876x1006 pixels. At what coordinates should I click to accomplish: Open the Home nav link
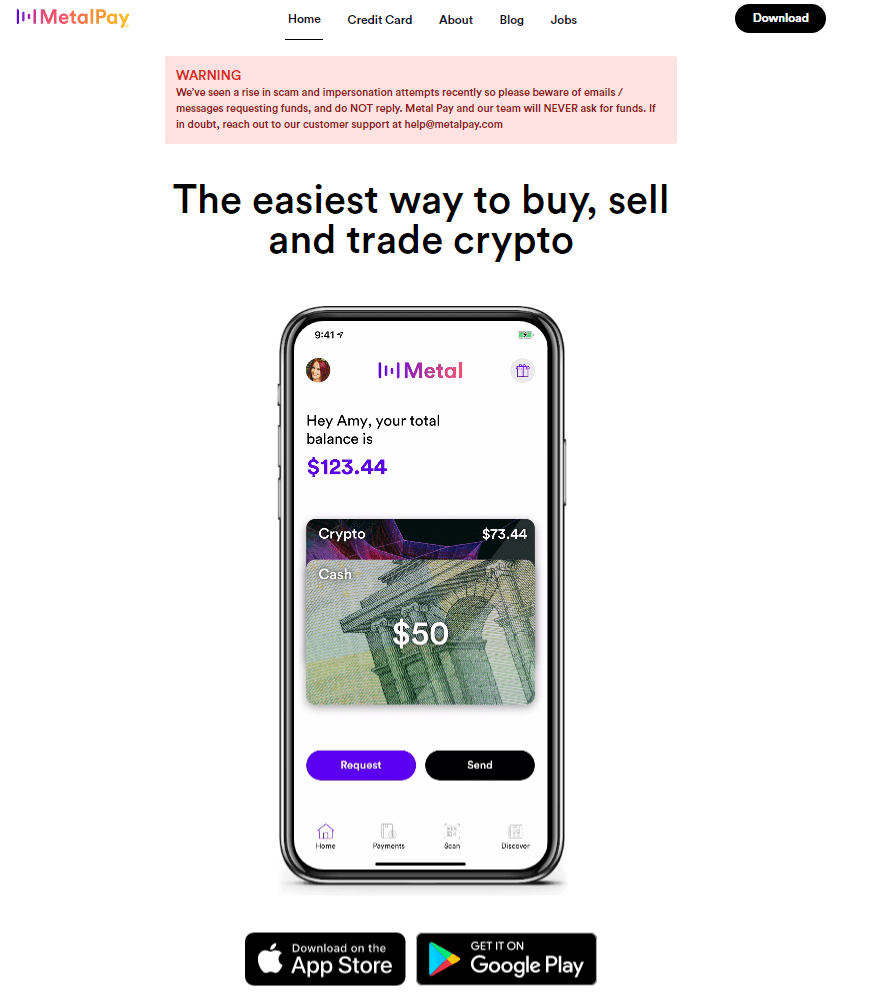click(x=304, y=19)
